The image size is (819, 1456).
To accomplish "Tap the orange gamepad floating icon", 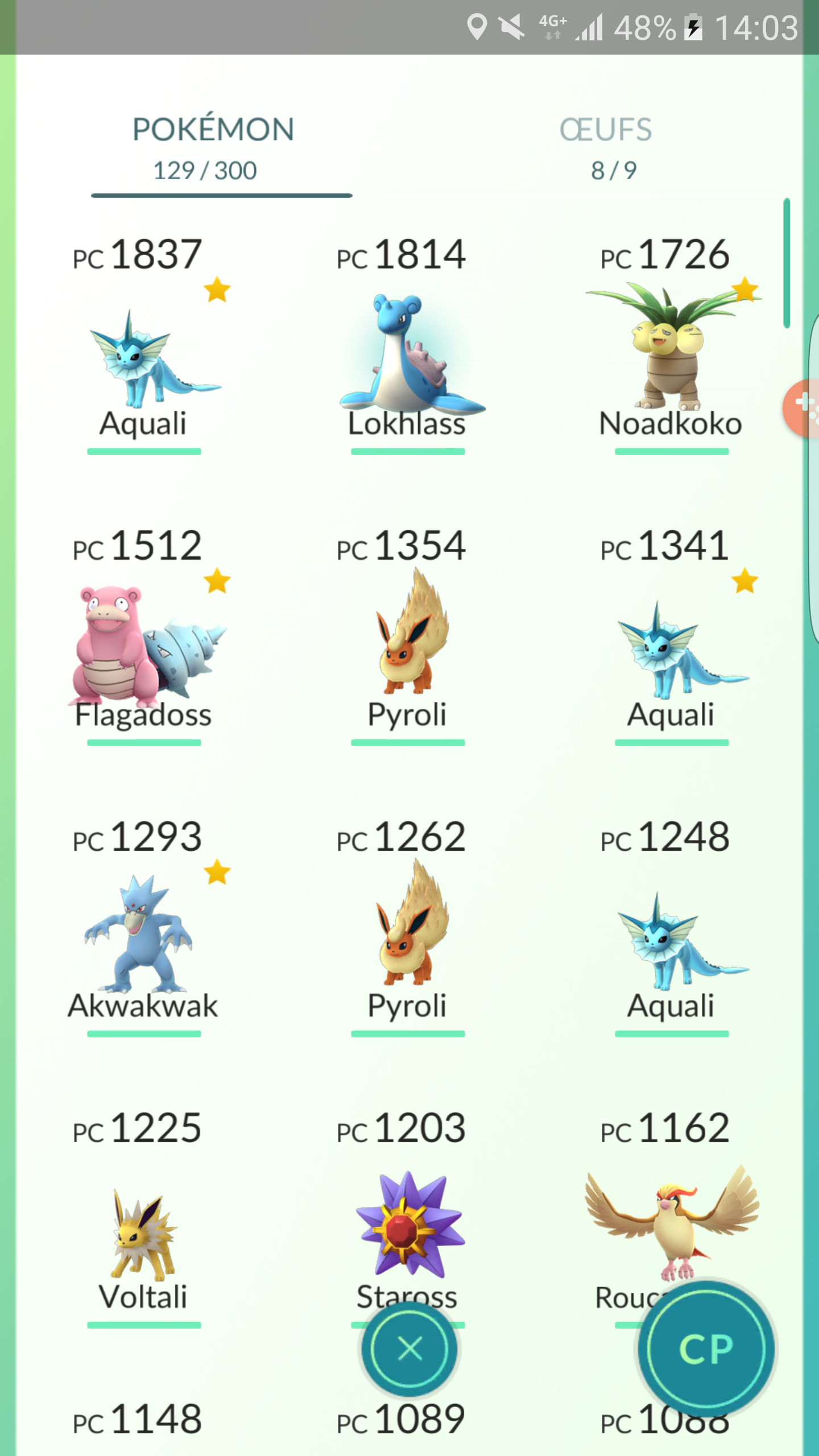I will click(x=802, y=408).
